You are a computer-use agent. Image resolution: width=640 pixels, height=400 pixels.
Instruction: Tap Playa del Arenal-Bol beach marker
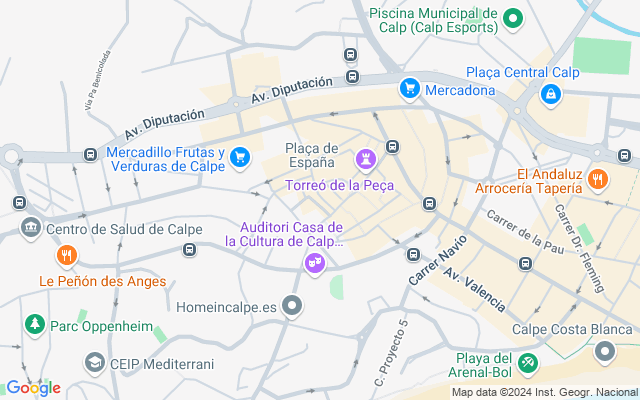point(527,360)
